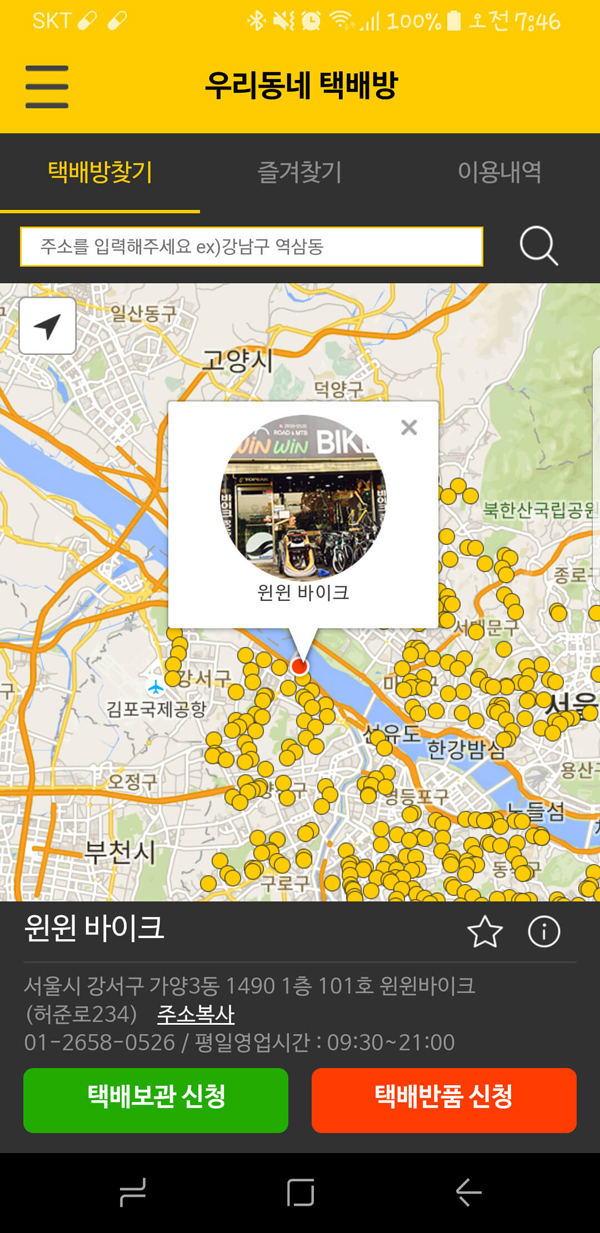Image resolution: width=600 pixels, height=1233 pixels.
Task: Tap the green 택배보관 신청 button
Action: tap(156, 1100)
